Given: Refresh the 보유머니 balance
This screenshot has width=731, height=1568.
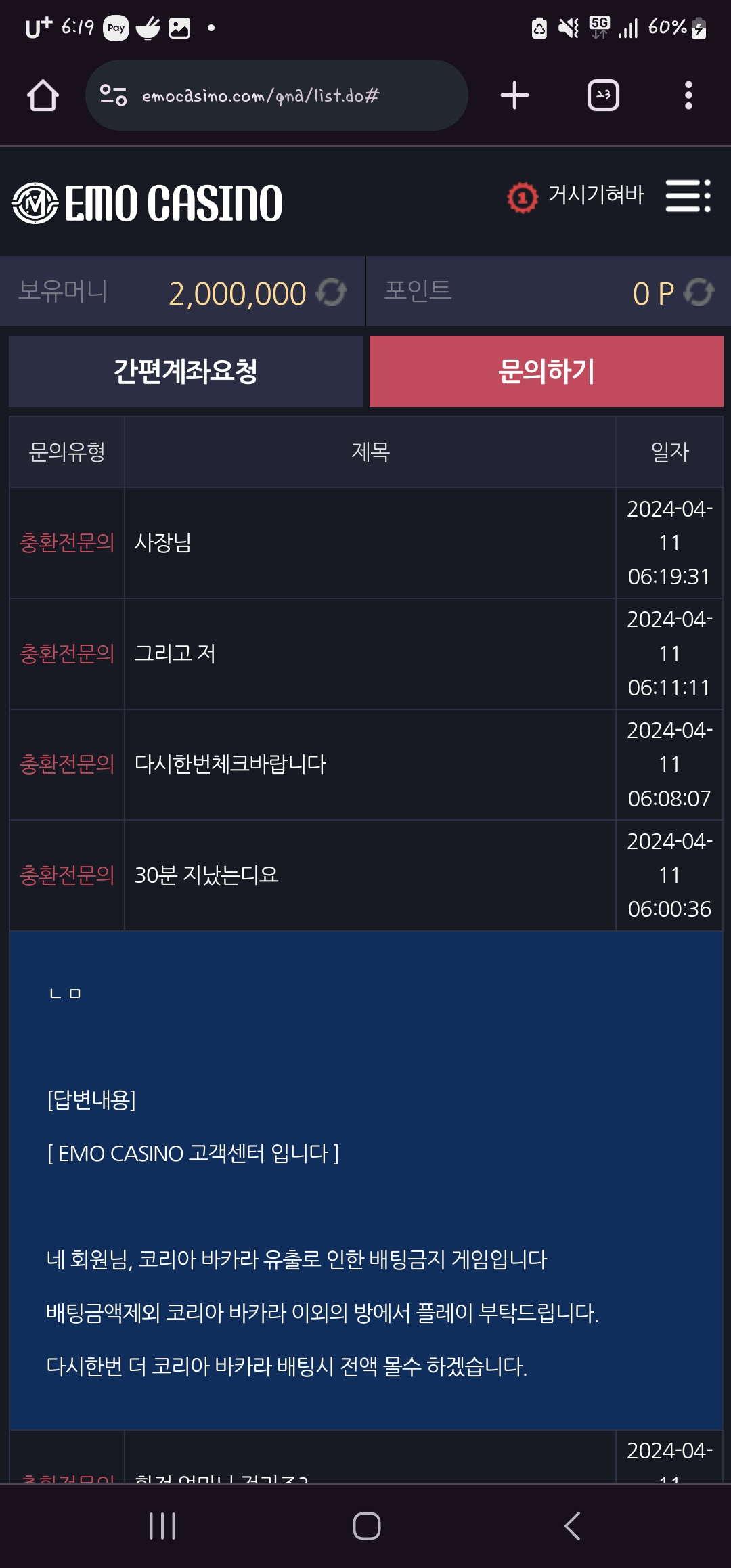Looking at the screenshot, I should pyautogui.click(x=332, y=292).
